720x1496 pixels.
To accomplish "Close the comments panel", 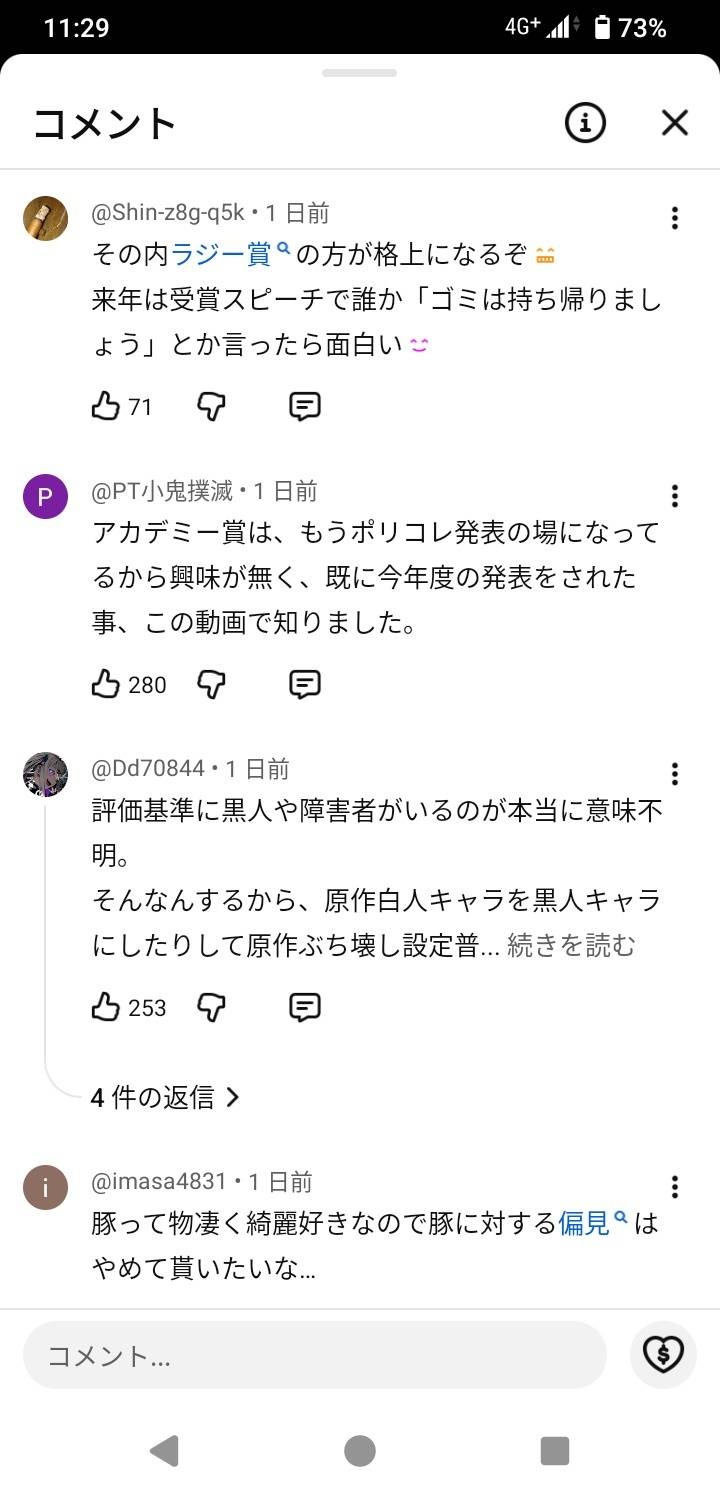I will pos(675,123).
